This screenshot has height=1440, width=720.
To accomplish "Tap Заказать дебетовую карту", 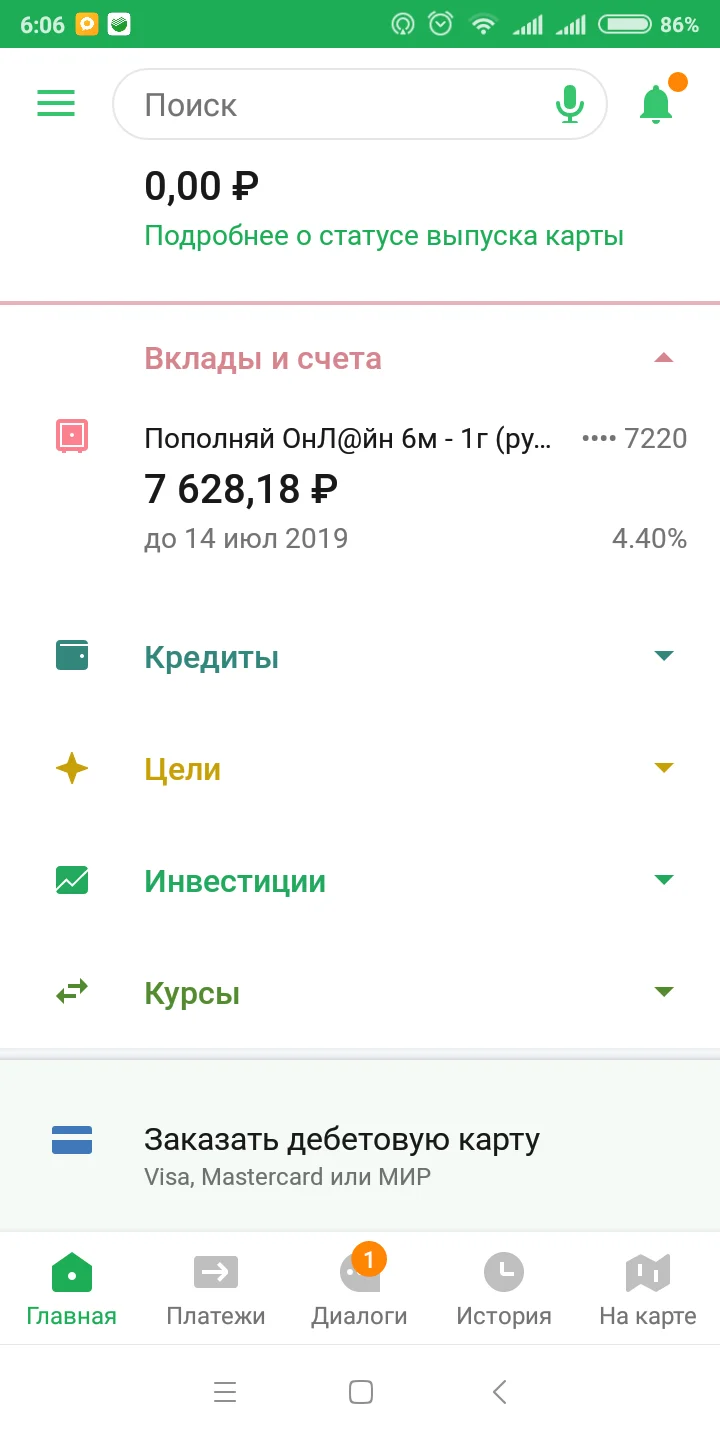I will (x=343, y=1138).
